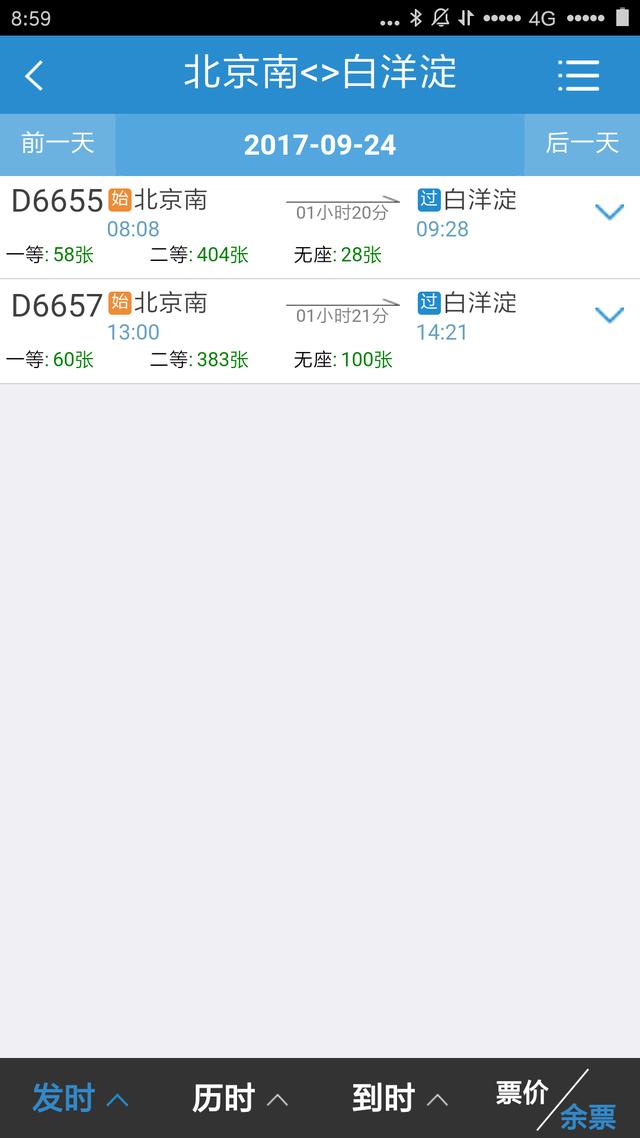Go to previous day 前一天
This screenshot has height=1138, width=640.
click(x=57, y=144)
